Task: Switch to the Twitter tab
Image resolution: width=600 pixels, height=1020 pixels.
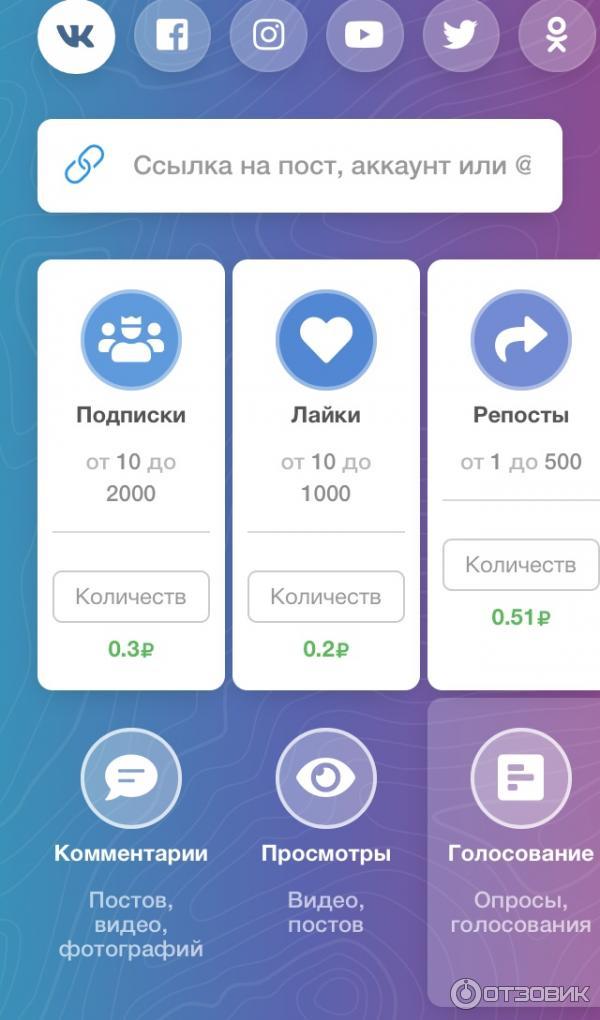Action: point(460,36)
